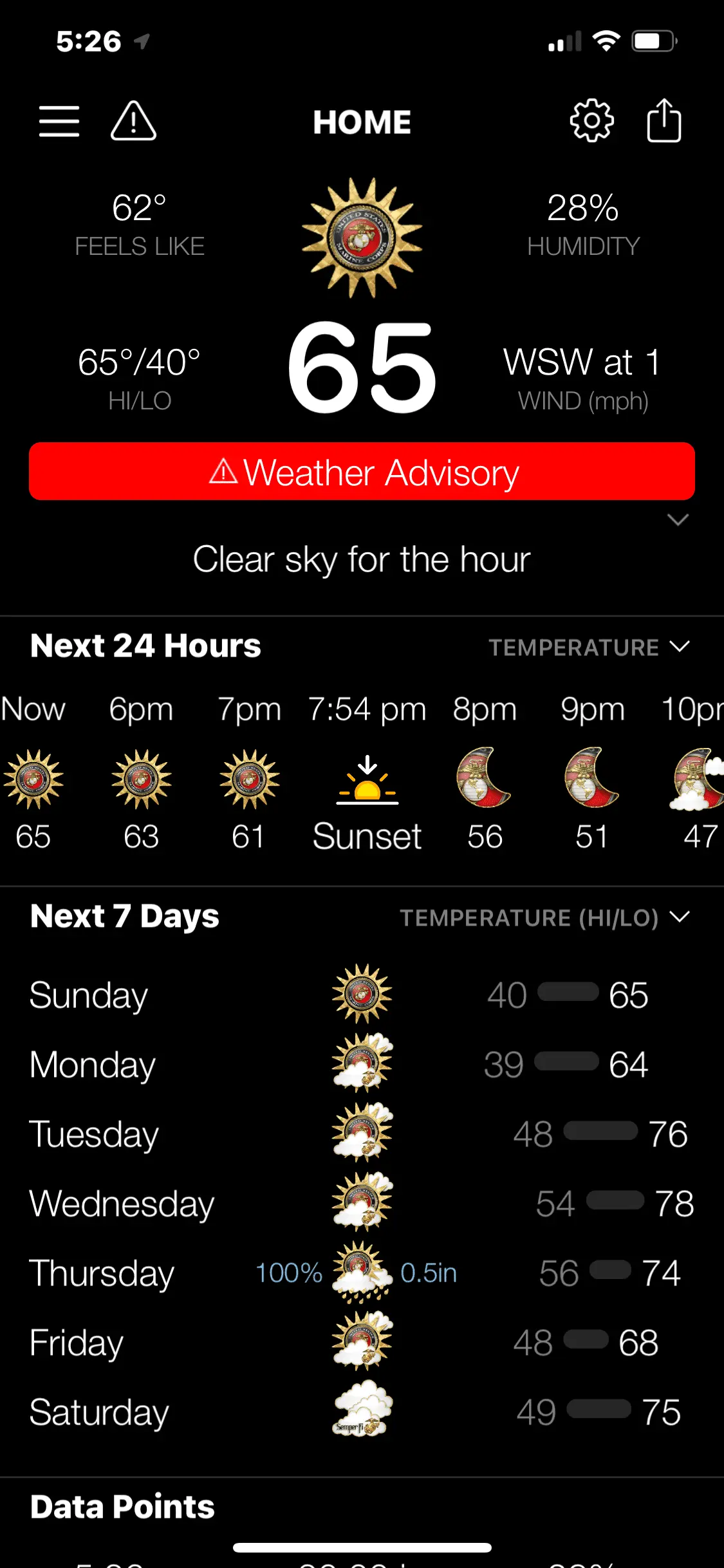Open the alerts warning triangle icon
The height and width of the screenshot is (1568, 724).
click(133, 121)
